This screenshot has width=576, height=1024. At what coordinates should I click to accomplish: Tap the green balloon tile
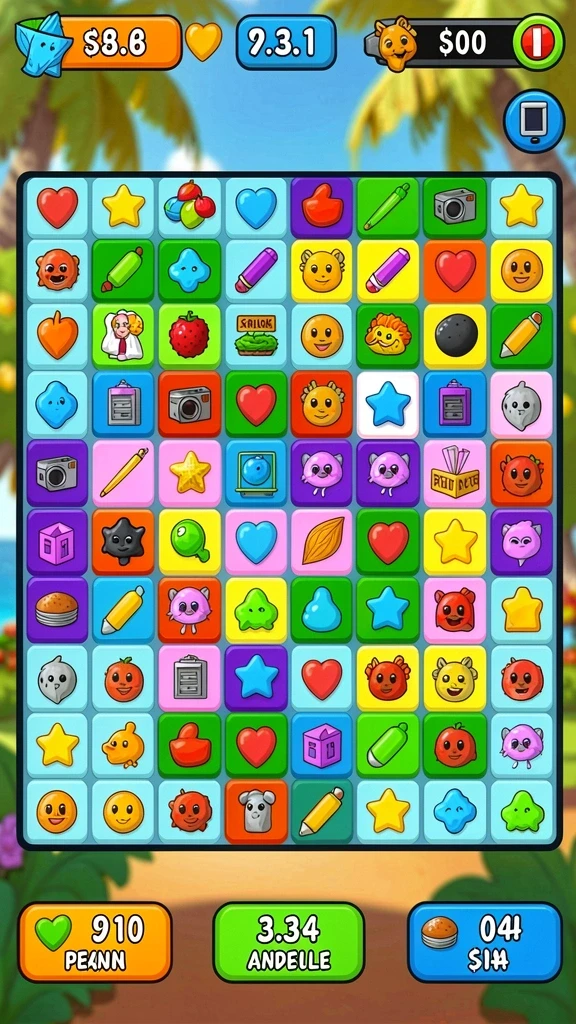pyautogui.click(x=189, y=541)
